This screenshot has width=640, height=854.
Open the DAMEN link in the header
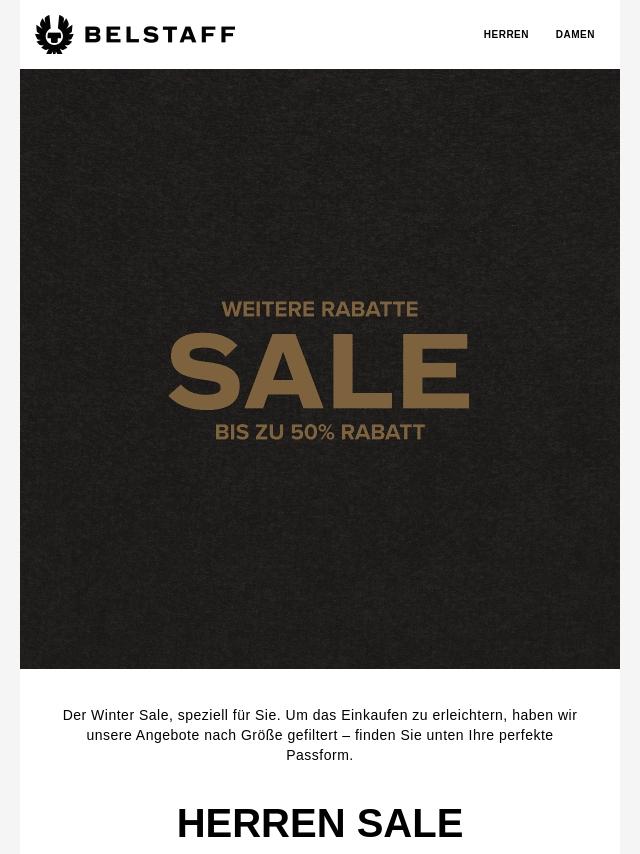[575, 34]
